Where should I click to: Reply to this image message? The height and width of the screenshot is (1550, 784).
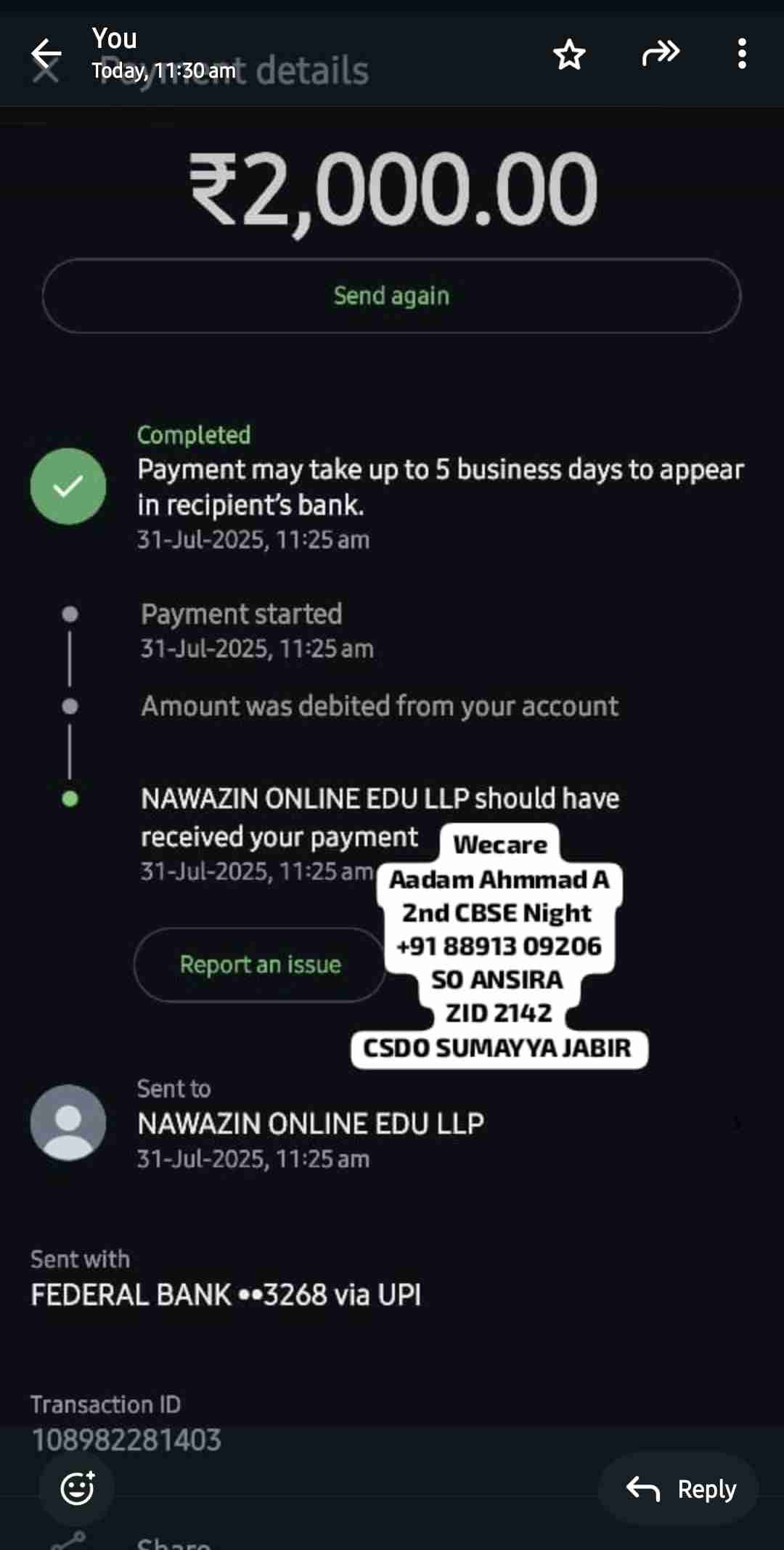(x=679, y=1488)
